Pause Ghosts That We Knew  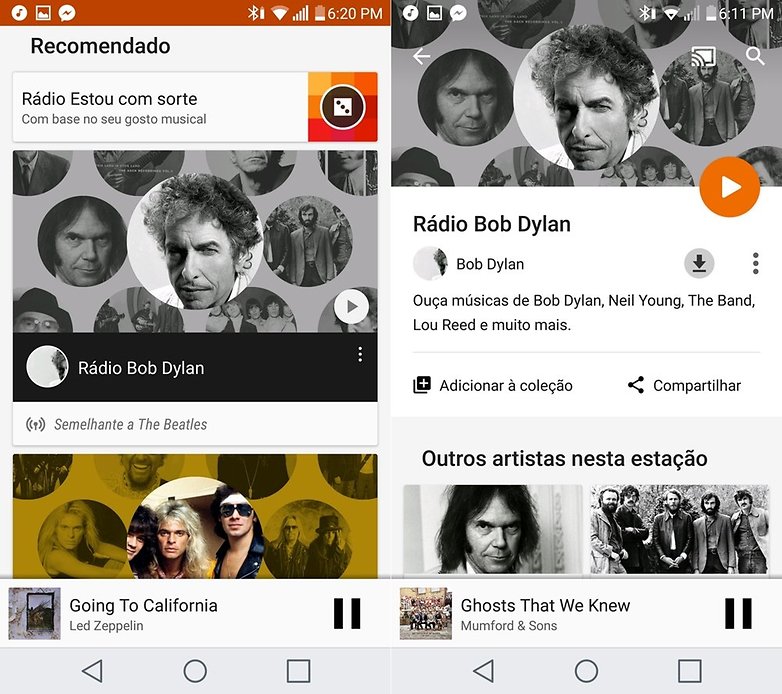[x=738, y=613]
